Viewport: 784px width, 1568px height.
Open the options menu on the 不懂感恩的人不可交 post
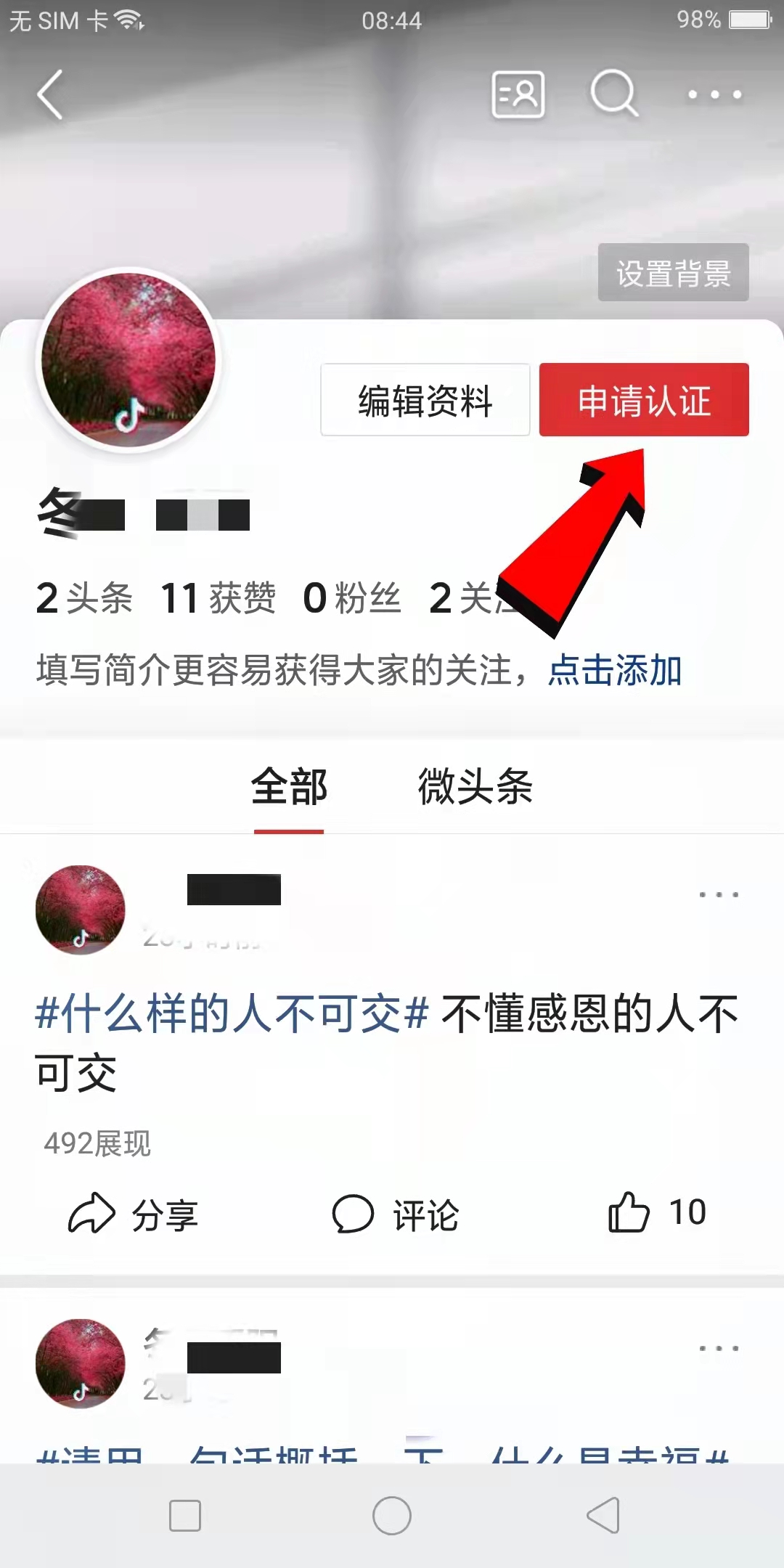719,894
